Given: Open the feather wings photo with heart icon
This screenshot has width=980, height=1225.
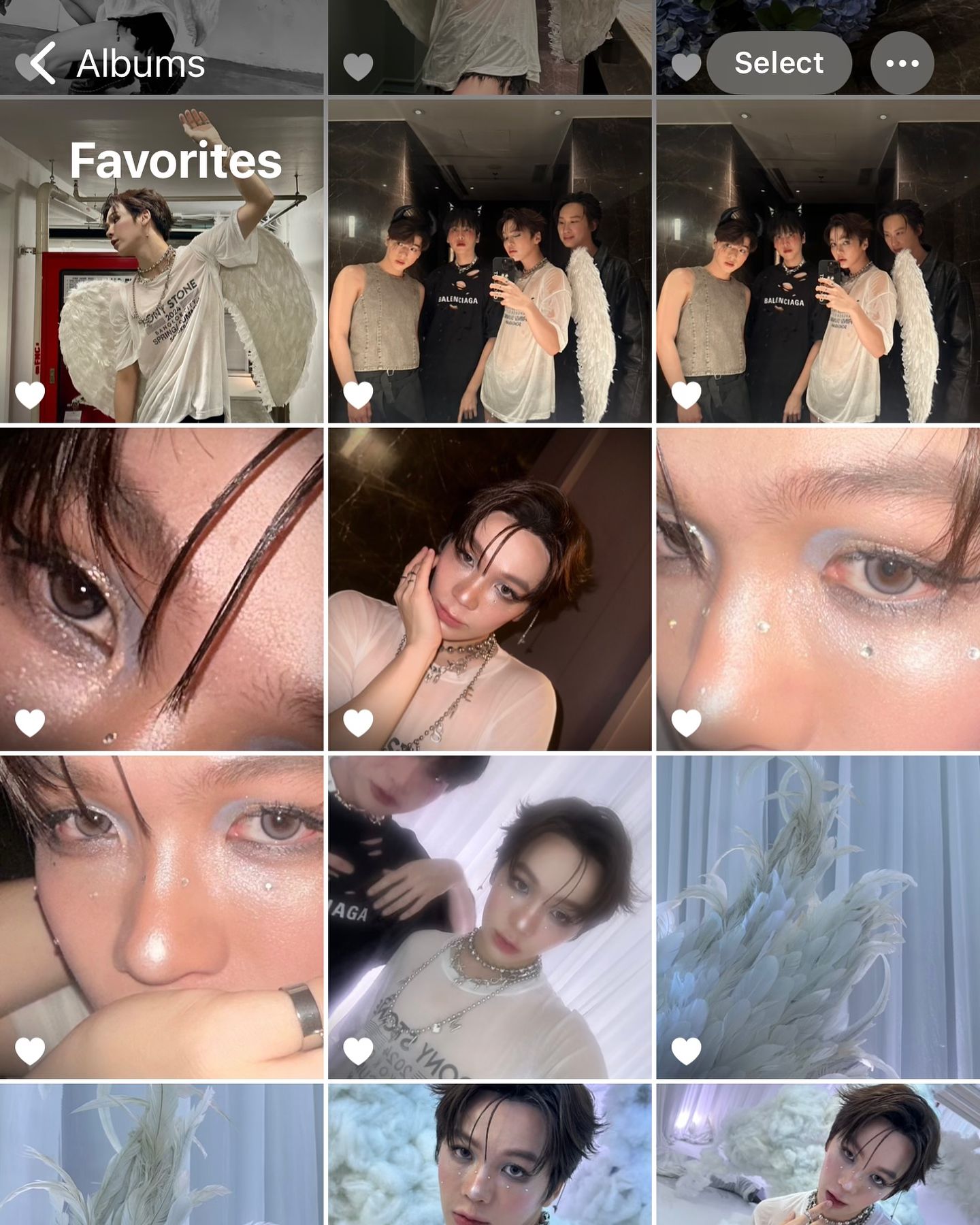Looking at the screenshot, I should click(817, 917).
